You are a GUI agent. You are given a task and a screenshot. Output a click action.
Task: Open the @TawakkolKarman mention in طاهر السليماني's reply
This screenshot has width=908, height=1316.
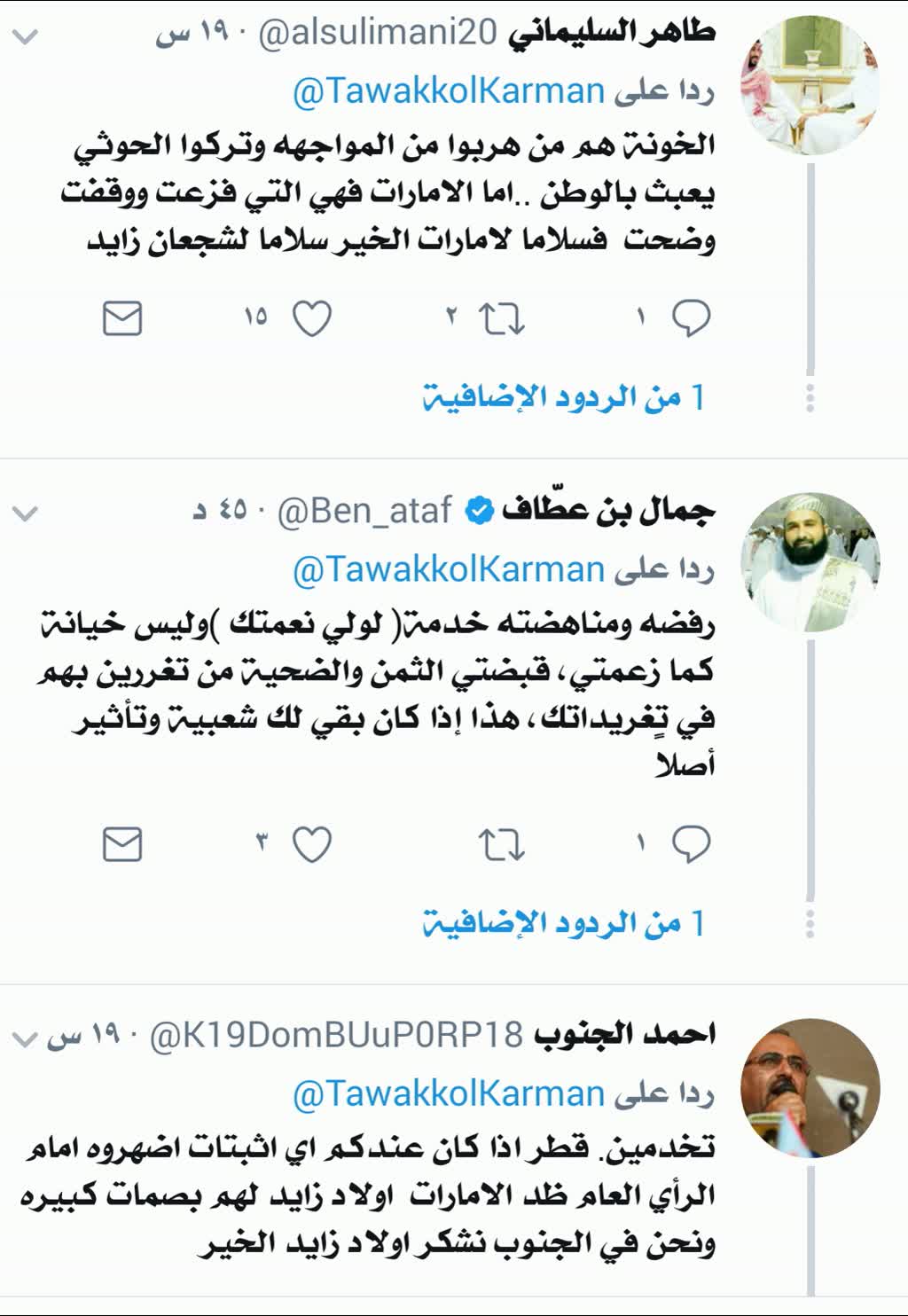(449, 91)
